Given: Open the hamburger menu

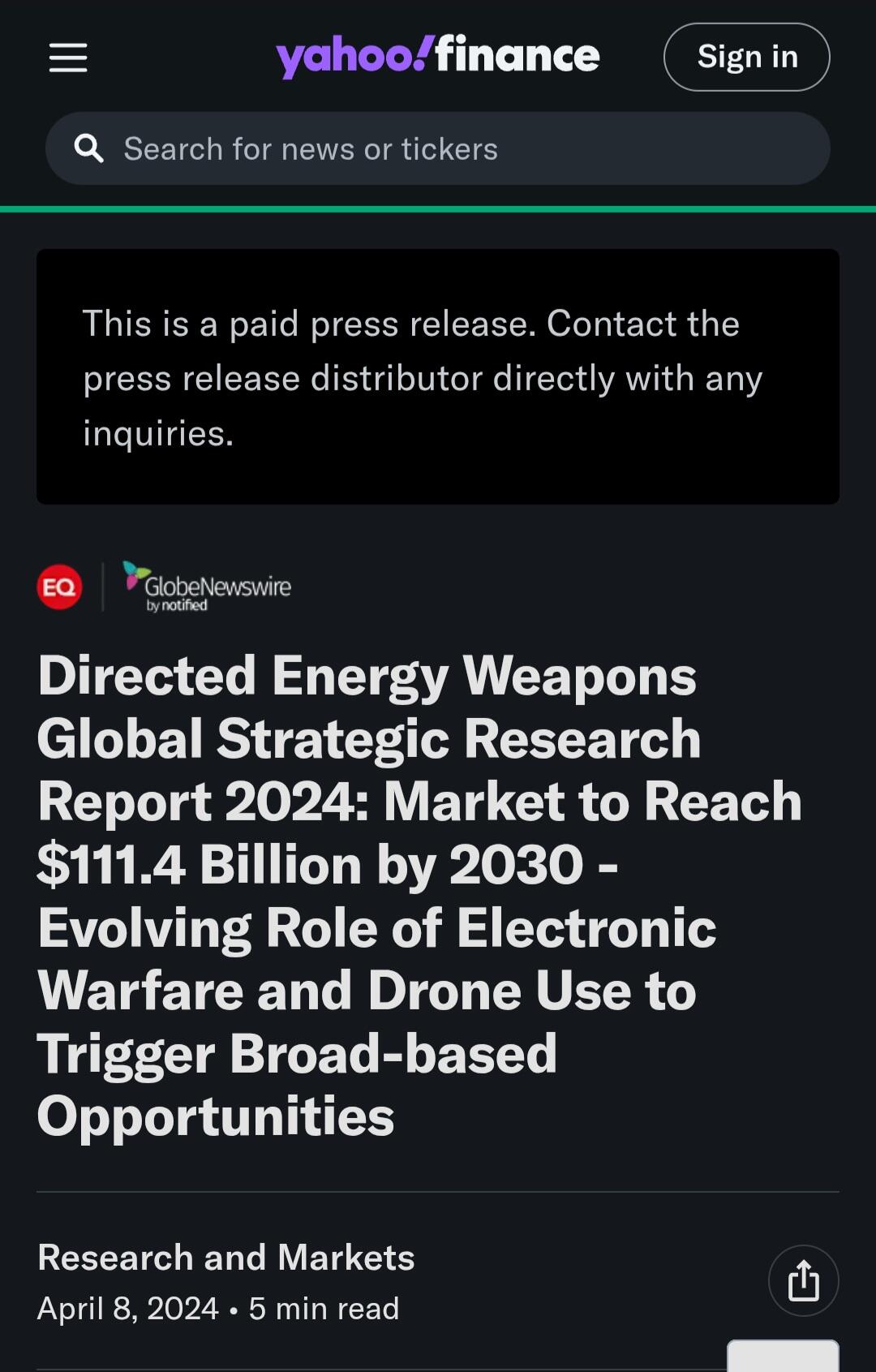Looking at the screenshot, I should [68, 58].
